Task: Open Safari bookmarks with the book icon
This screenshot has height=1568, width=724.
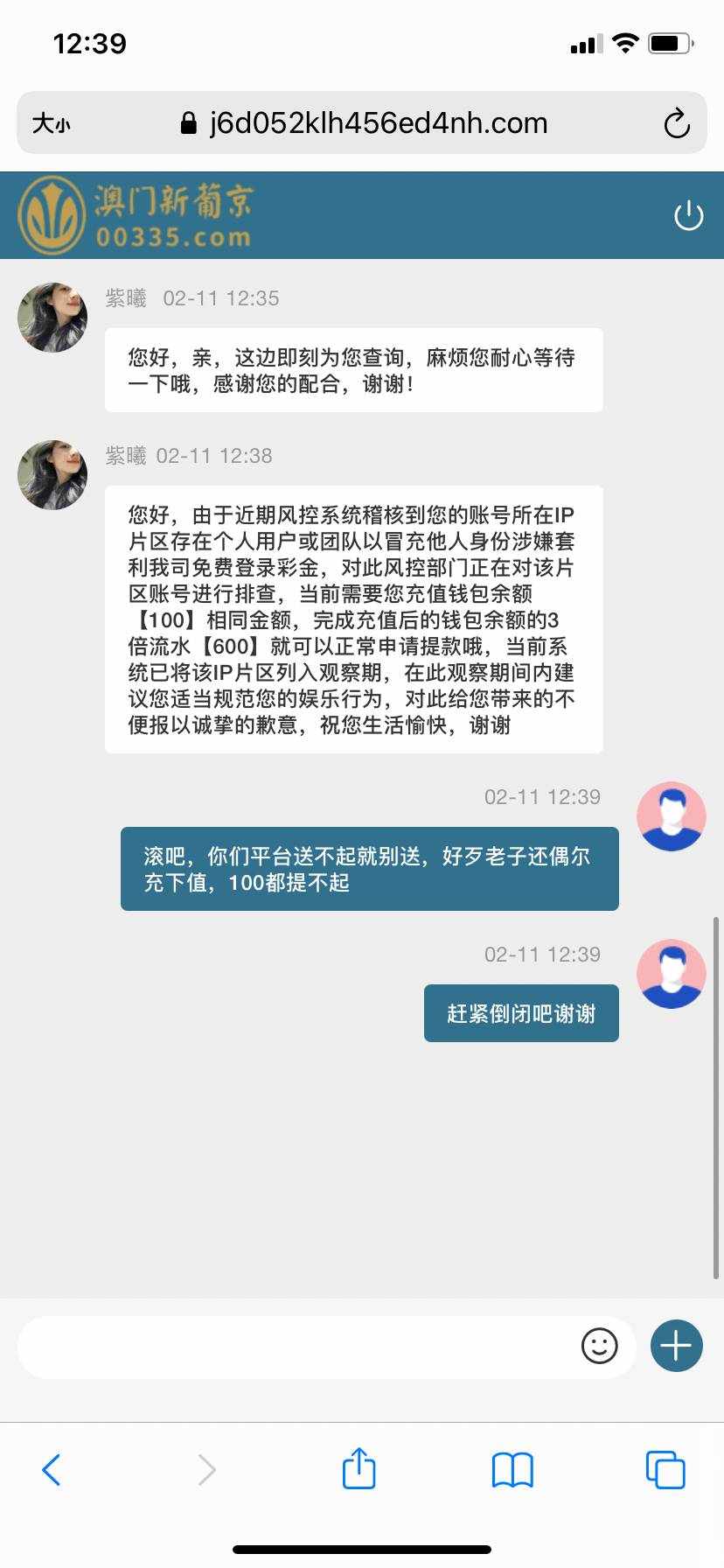Action: [x=512, y=1470]
